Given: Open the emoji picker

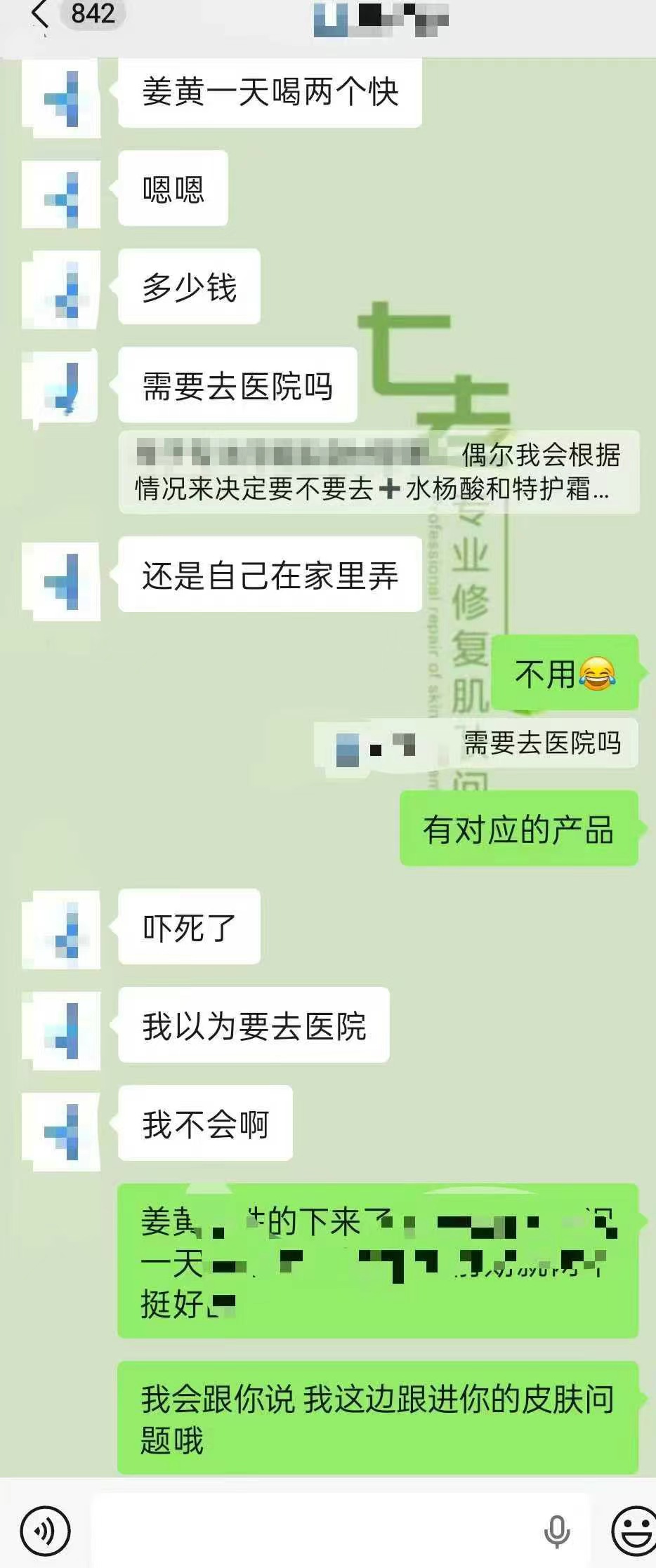Looking at the screenshot, I should tap(634, 1531).
